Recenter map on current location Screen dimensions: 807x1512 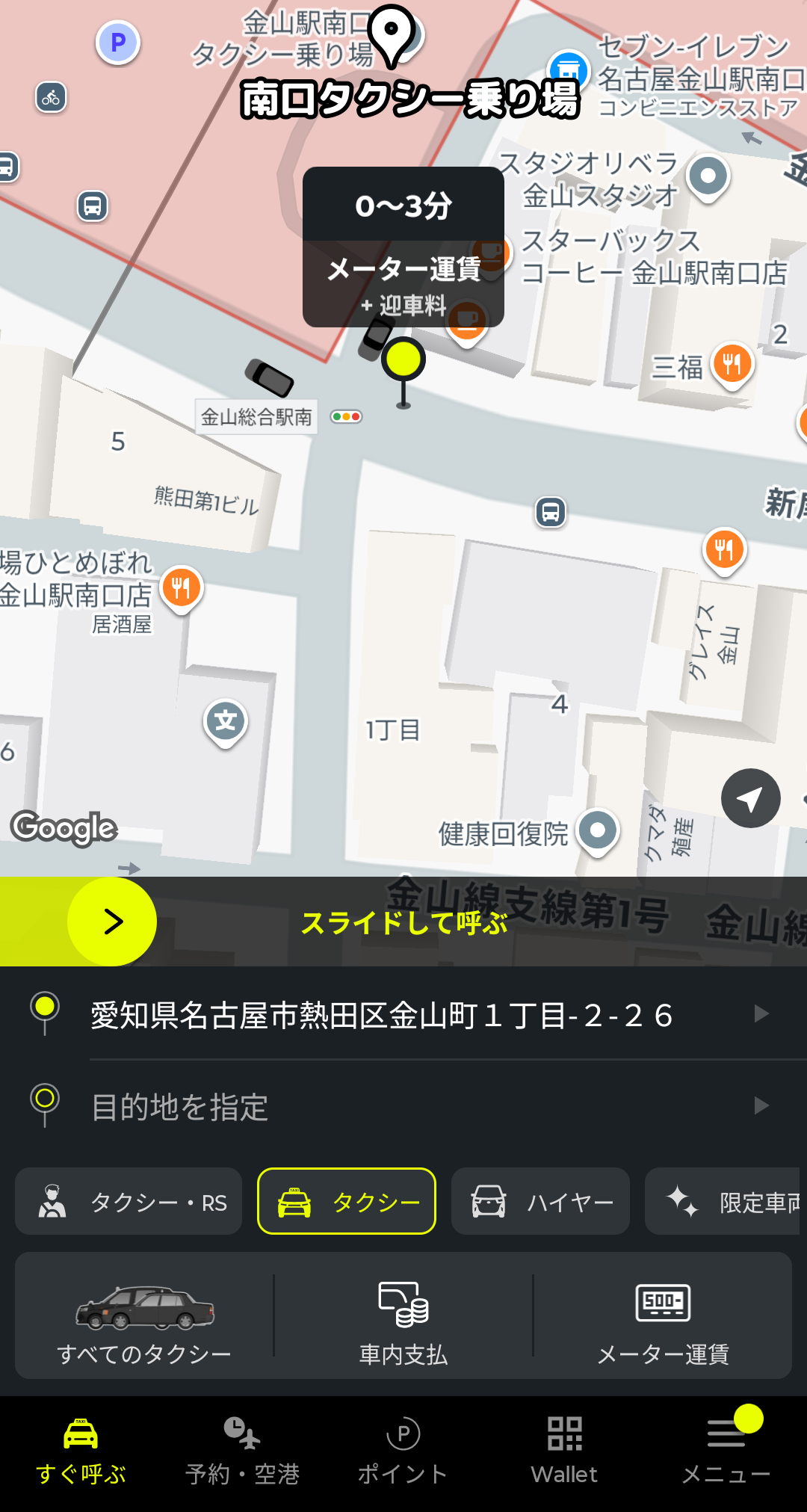[x=750, y=798]
